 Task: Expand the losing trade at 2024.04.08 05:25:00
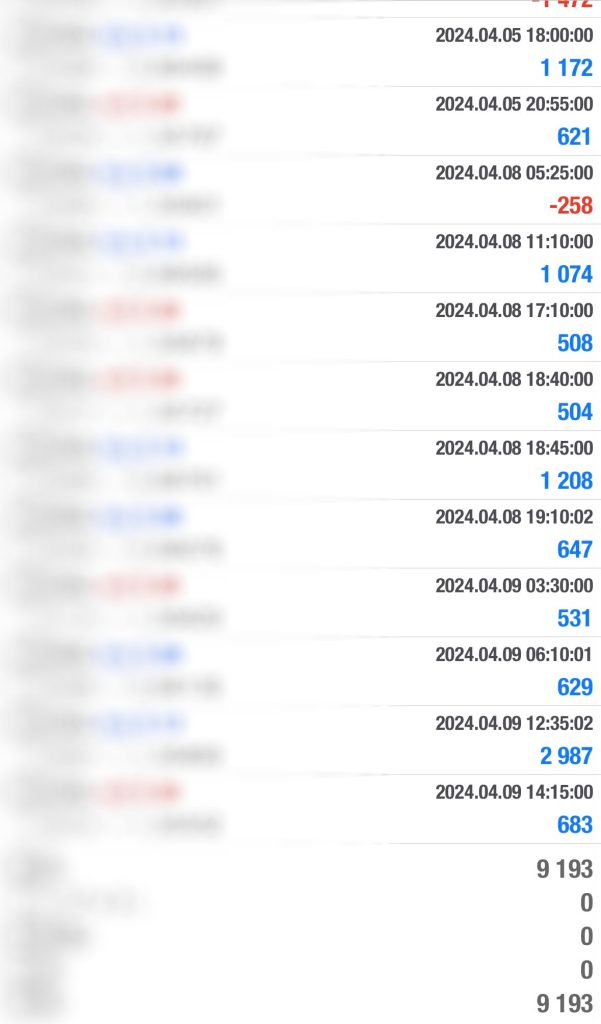[x=300, y=190]
